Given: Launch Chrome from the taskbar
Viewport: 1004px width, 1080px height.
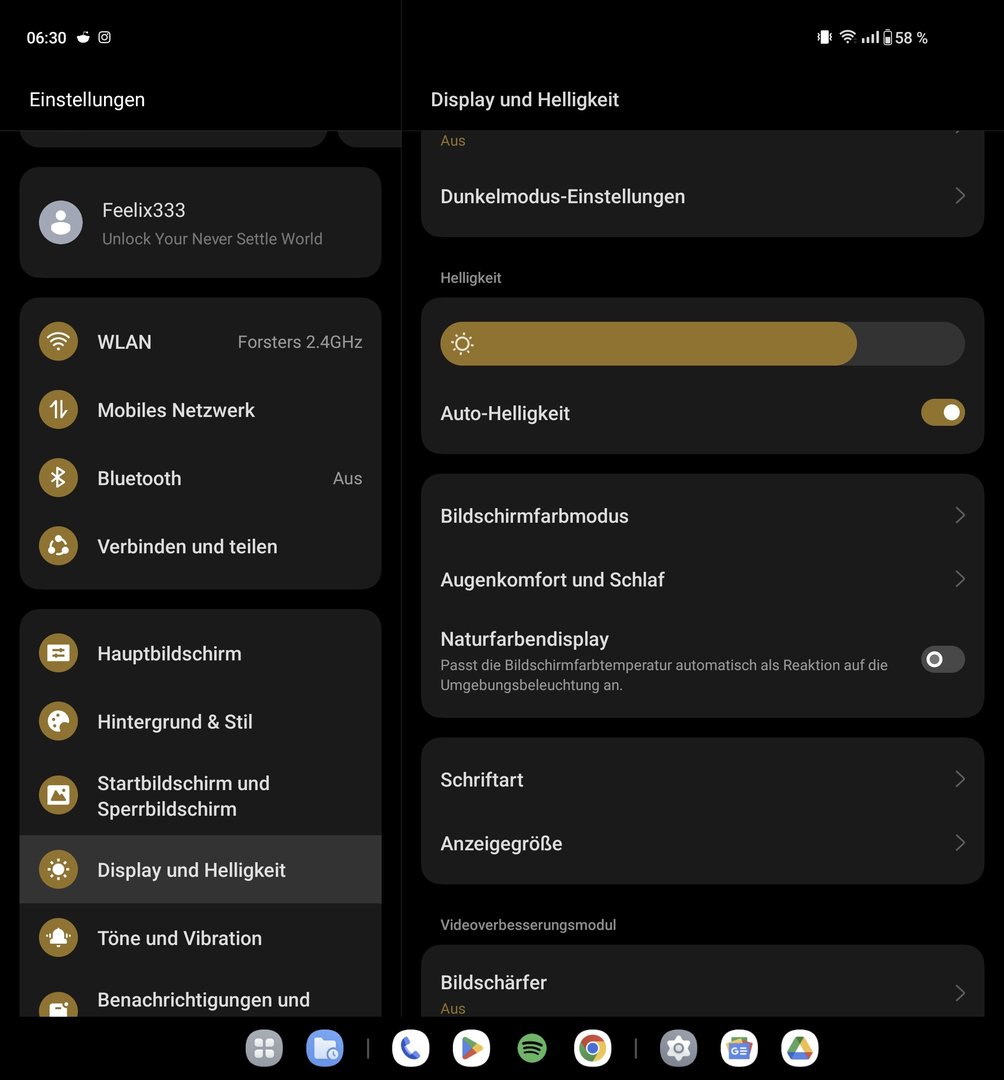Looking at the screenshot, I should [x=593, y=1048].
